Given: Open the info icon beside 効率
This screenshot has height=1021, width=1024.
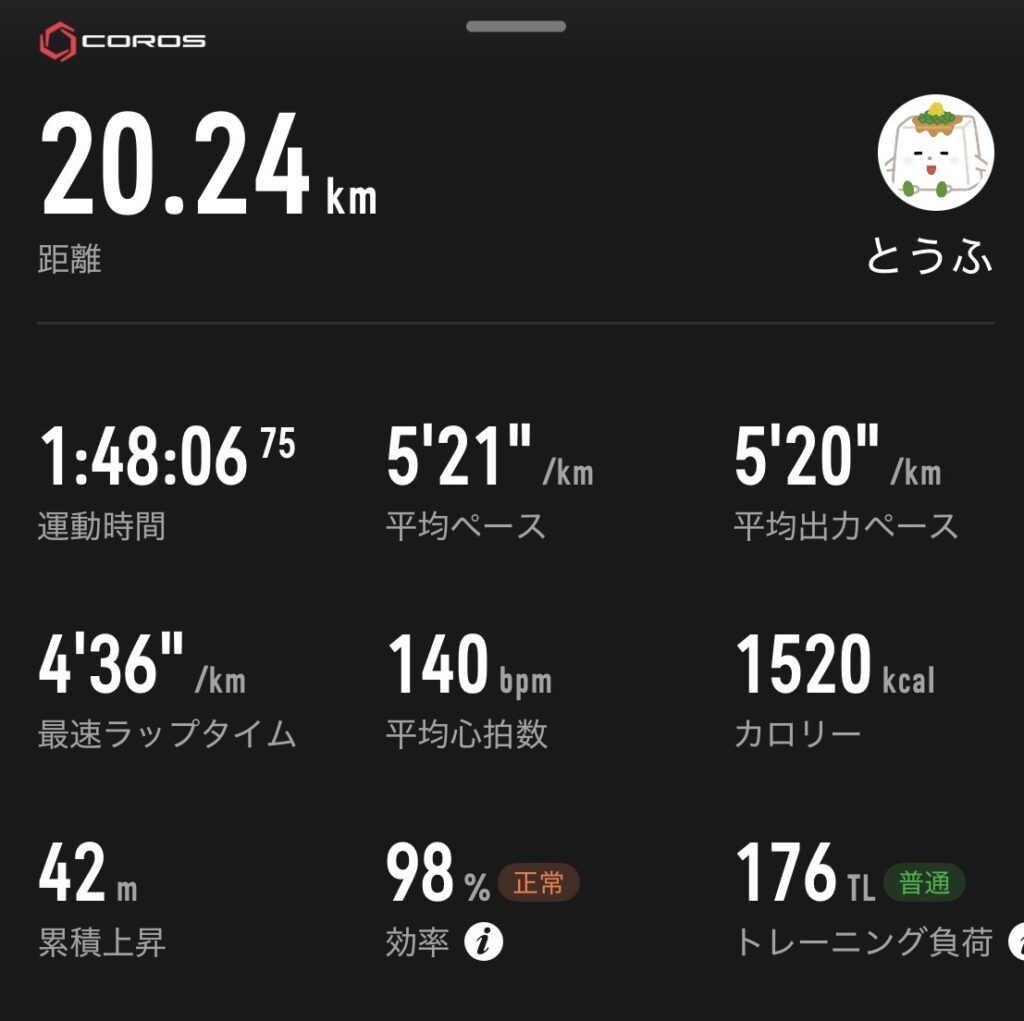Looking at the screenshot, I should (x=483, y=942).
